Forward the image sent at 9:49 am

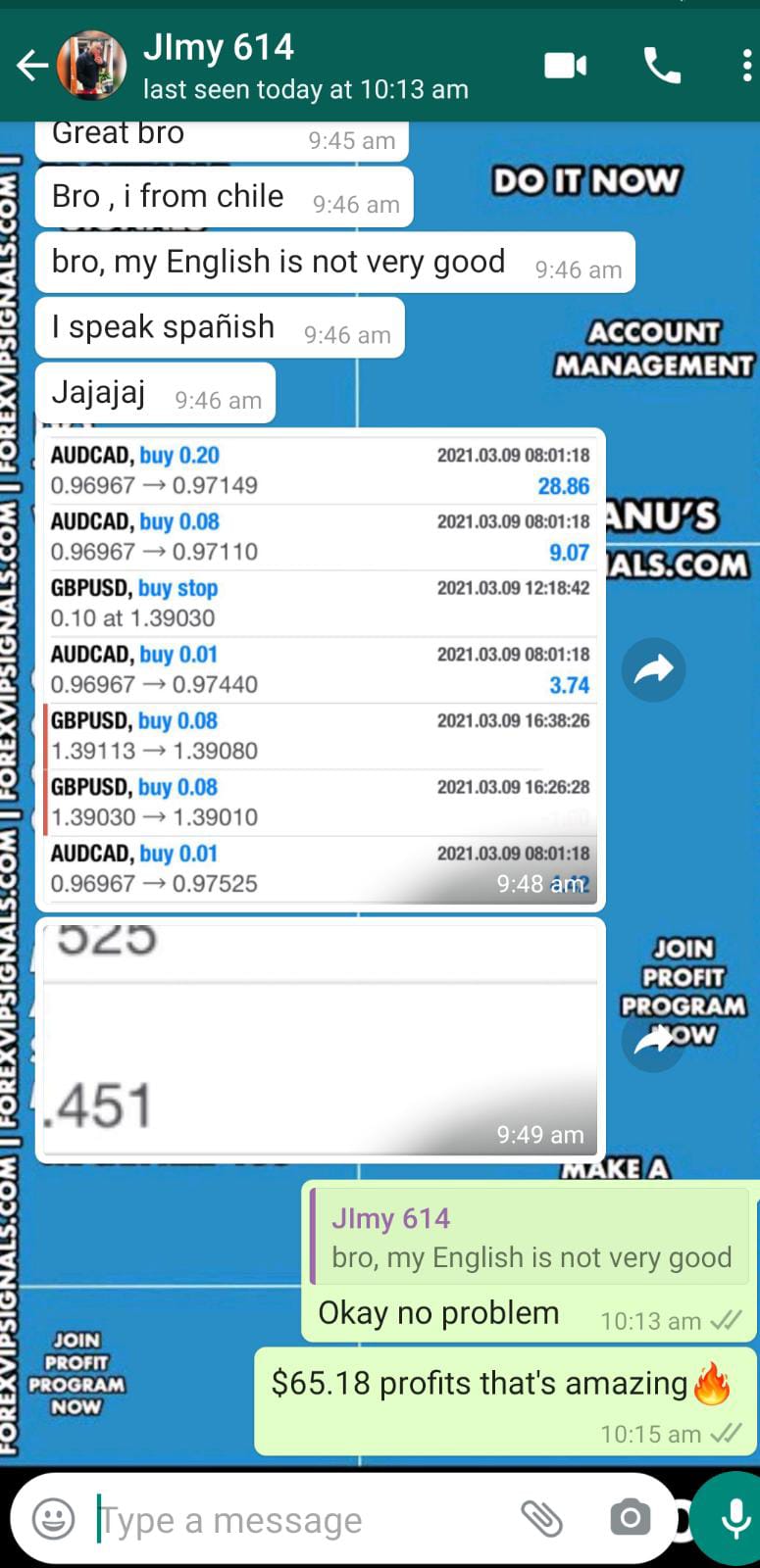[653, 1040]
